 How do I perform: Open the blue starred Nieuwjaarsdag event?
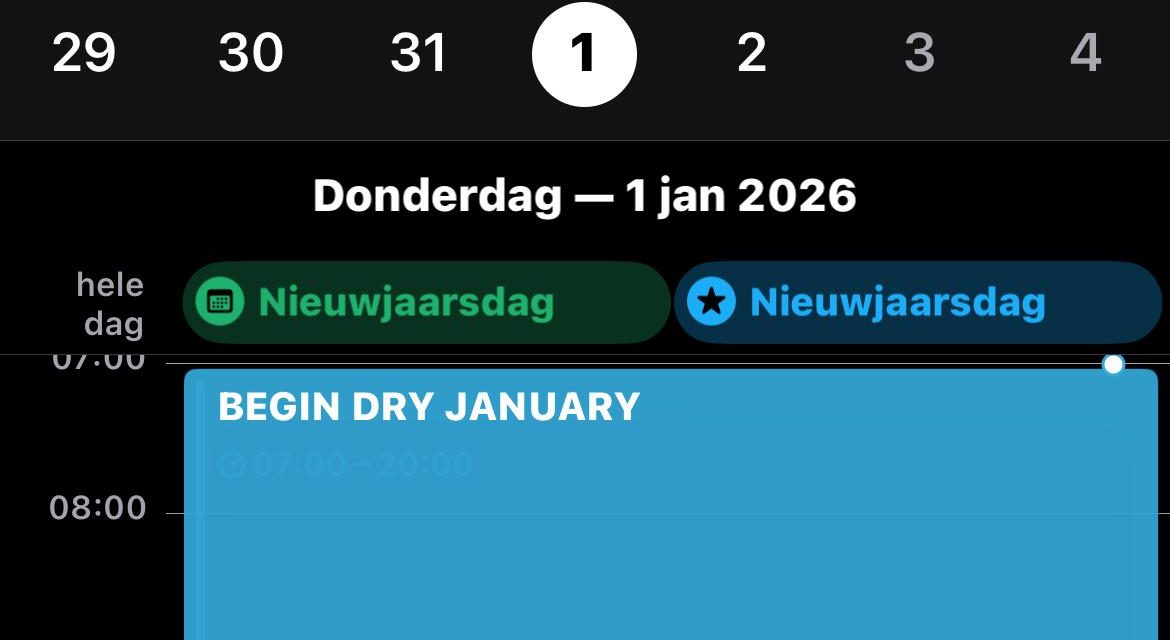coord(917,302)
